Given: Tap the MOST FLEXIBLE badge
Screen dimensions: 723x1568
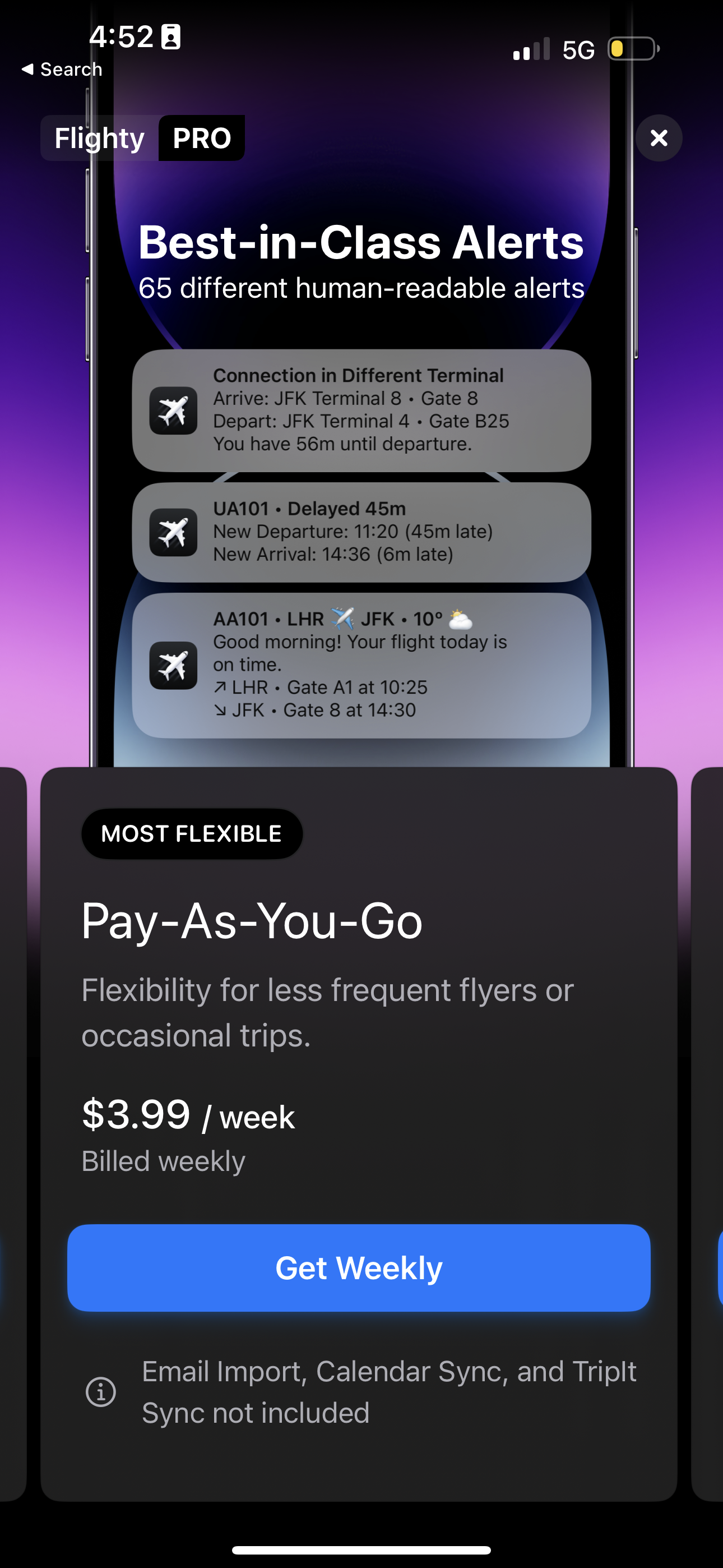Looking at the screenshot, I should pos(192,833).
